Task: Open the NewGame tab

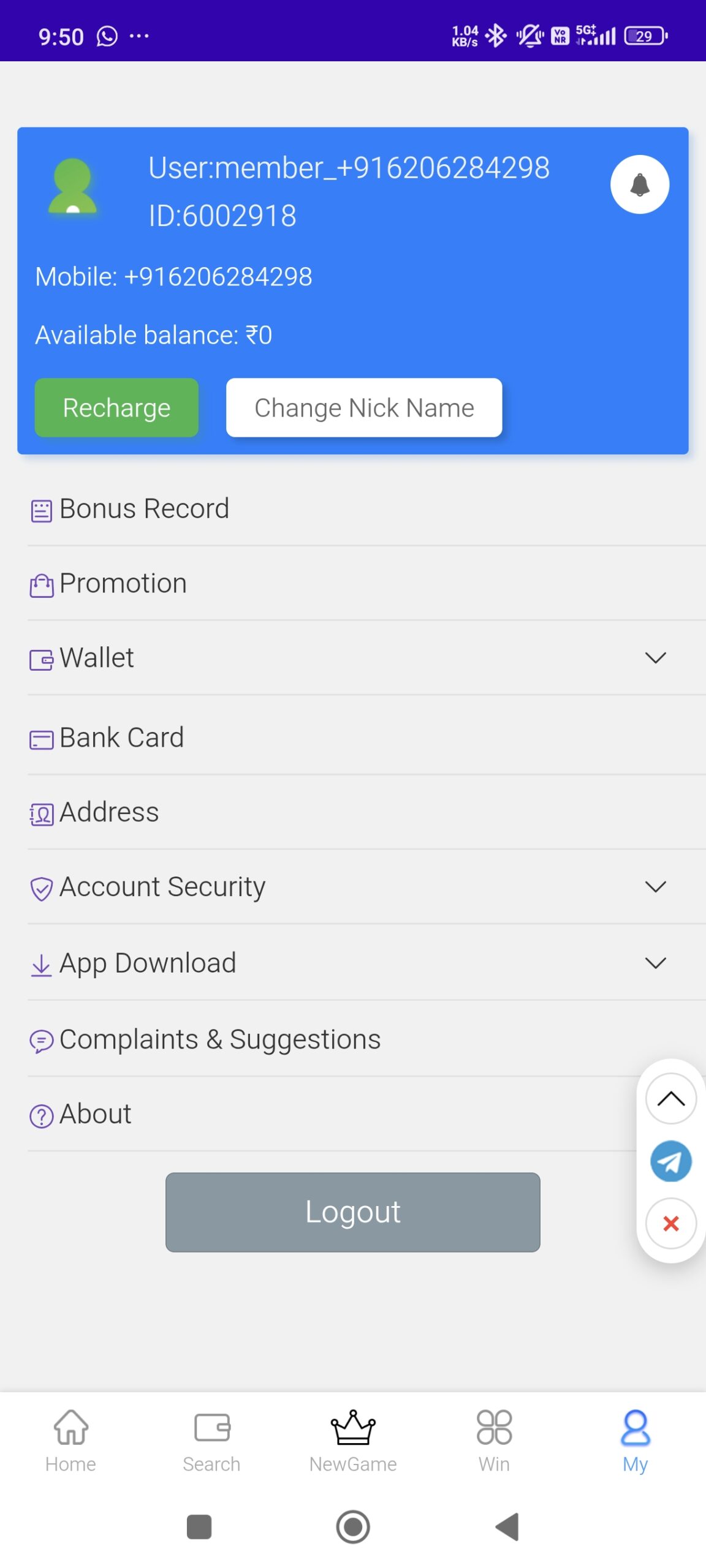Action: point(353,1441)
